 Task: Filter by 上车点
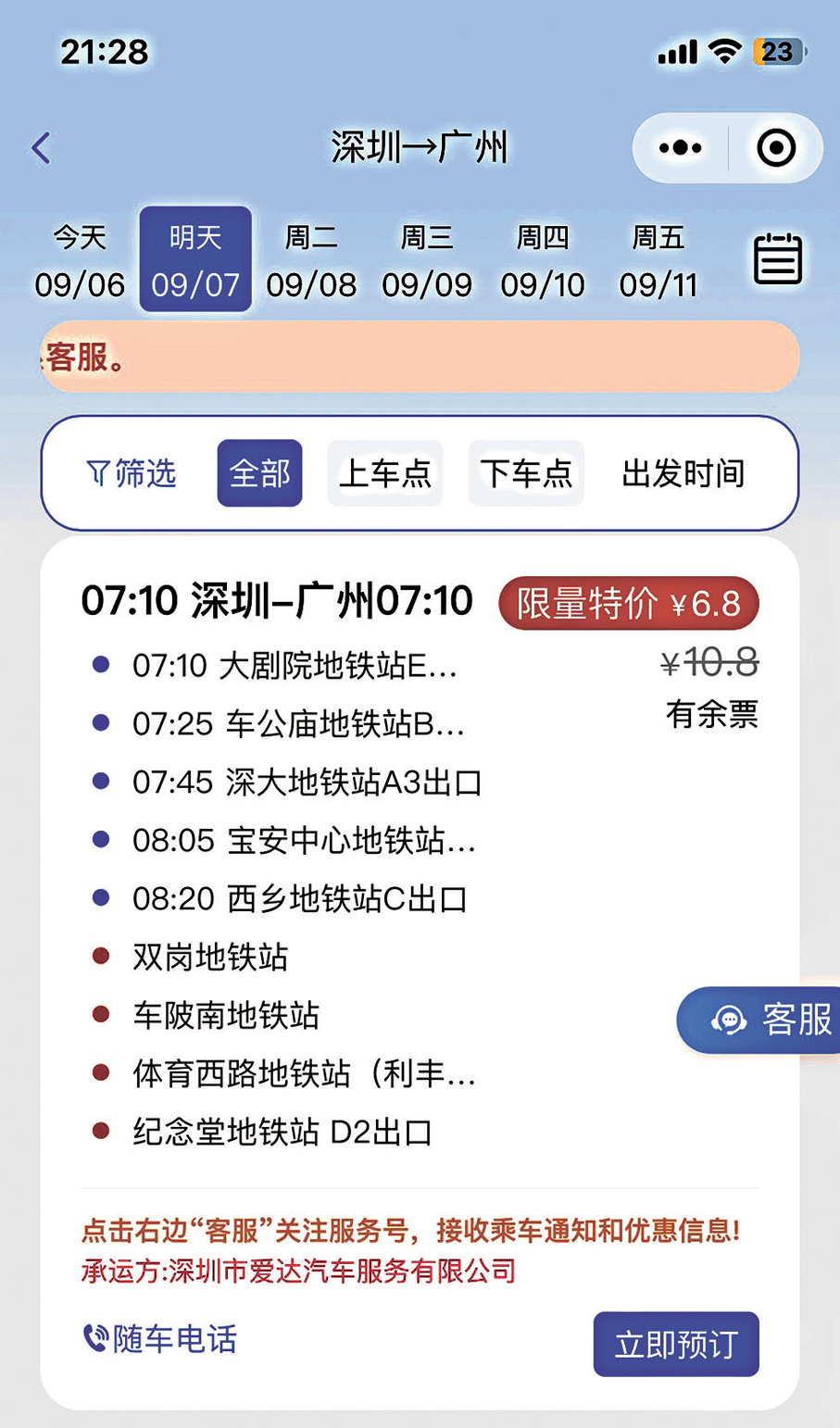point(385,473)
